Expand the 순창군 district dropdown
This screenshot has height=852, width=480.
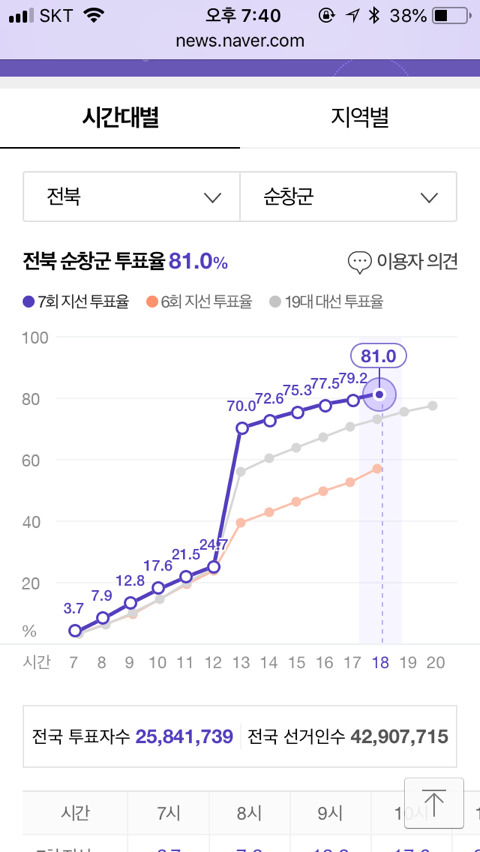348,197
